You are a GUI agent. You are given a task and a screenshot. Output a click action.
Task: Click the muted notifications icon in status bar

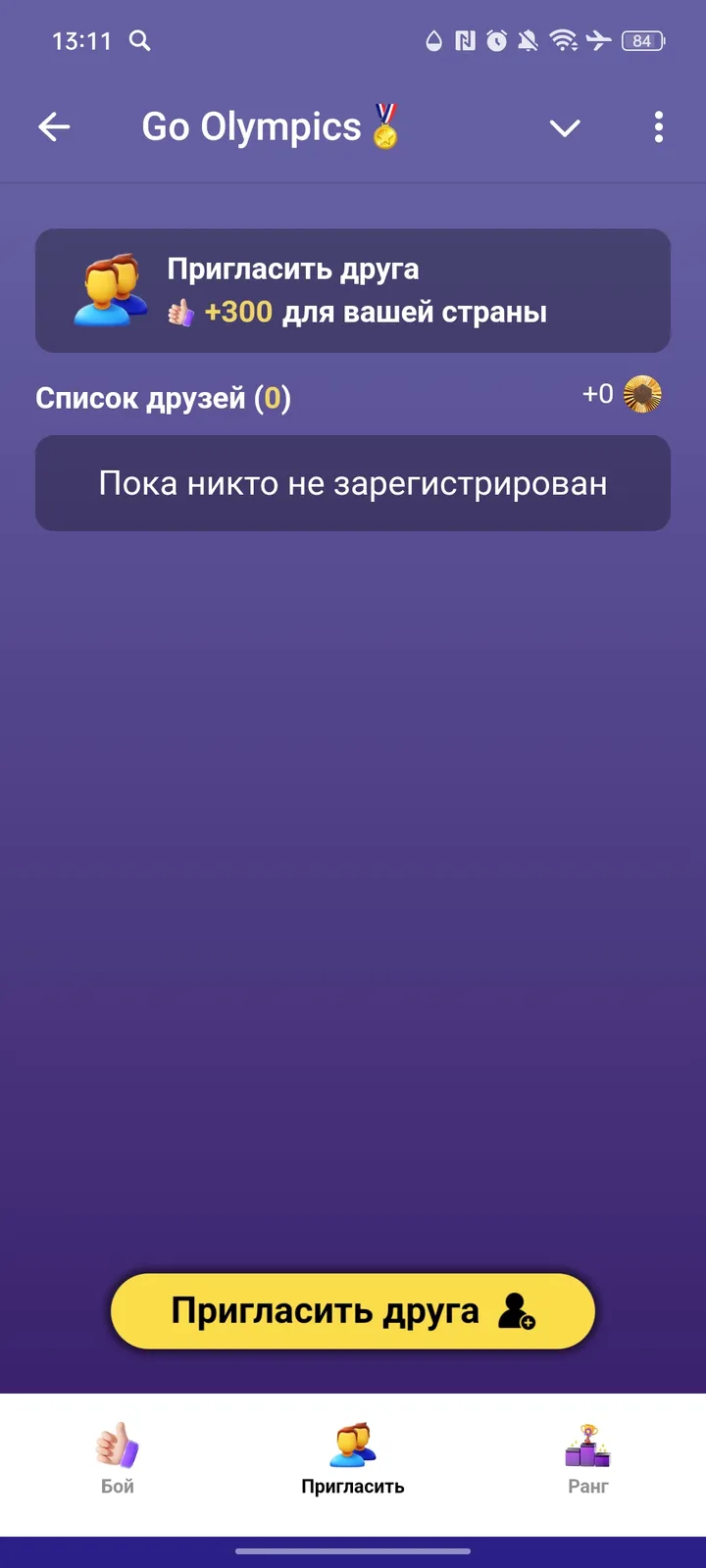click(526, 41)
